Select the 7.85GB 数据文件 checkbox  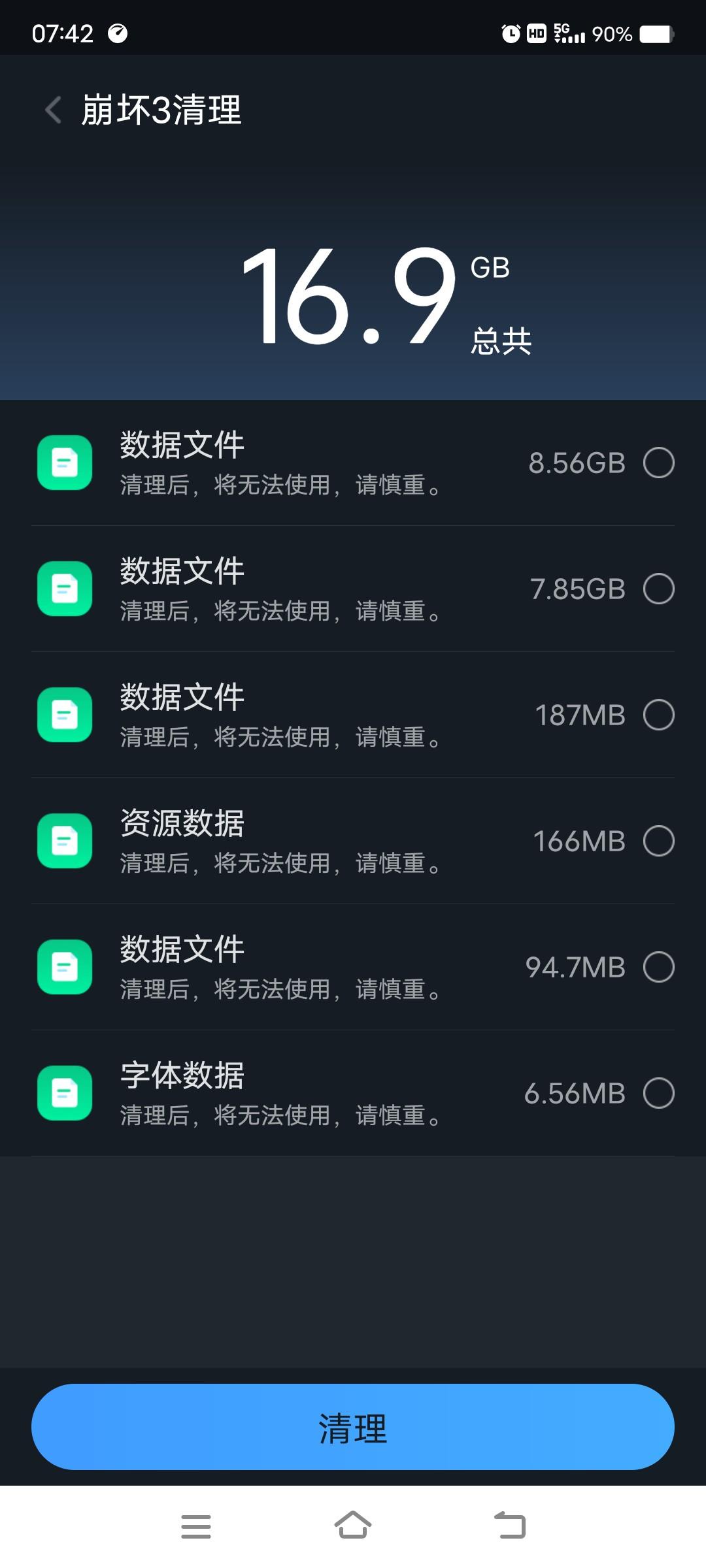pyautogui.click(x=658, y=589)
